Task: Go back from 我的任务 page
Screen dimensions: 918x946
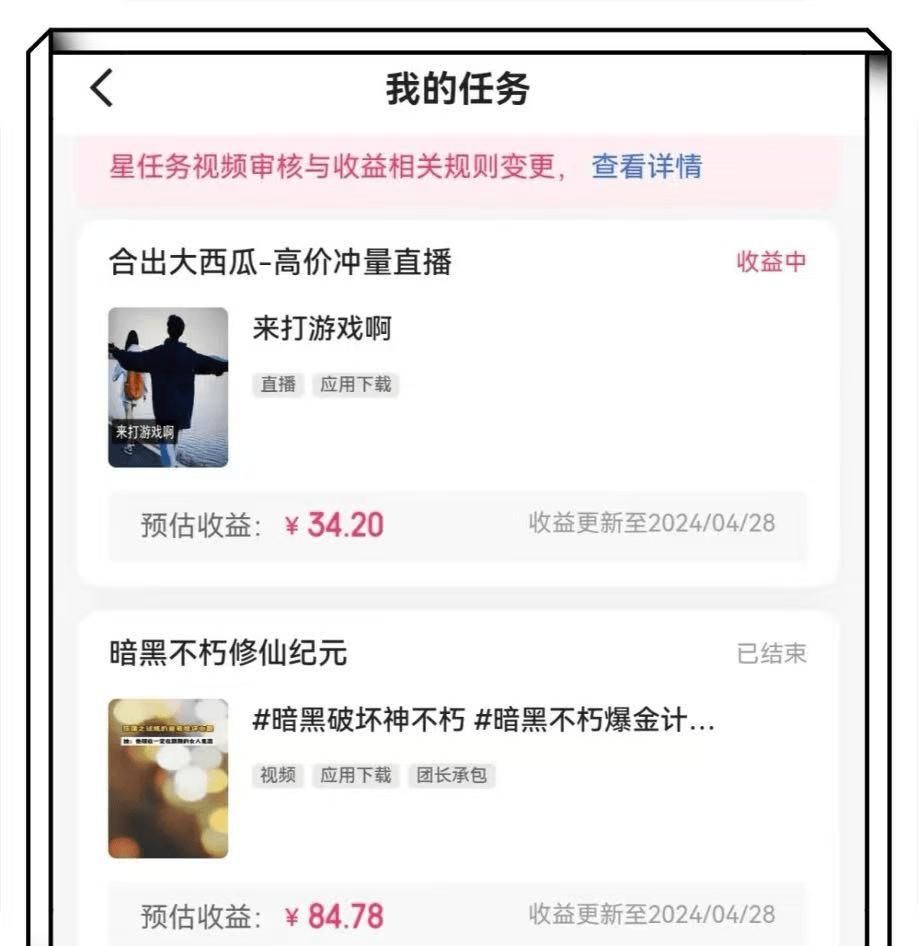Action: (101, 88)
